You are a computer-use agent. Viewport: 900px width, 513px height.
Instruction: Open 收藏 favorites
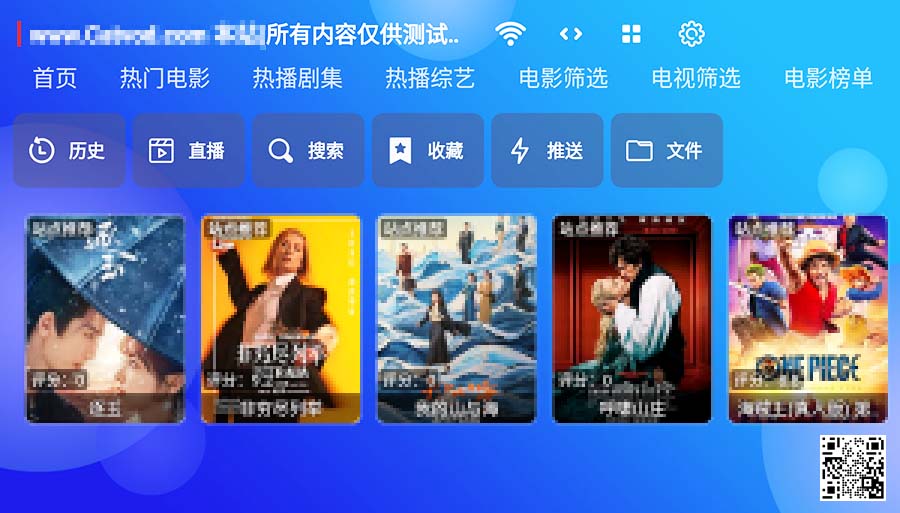428,151
